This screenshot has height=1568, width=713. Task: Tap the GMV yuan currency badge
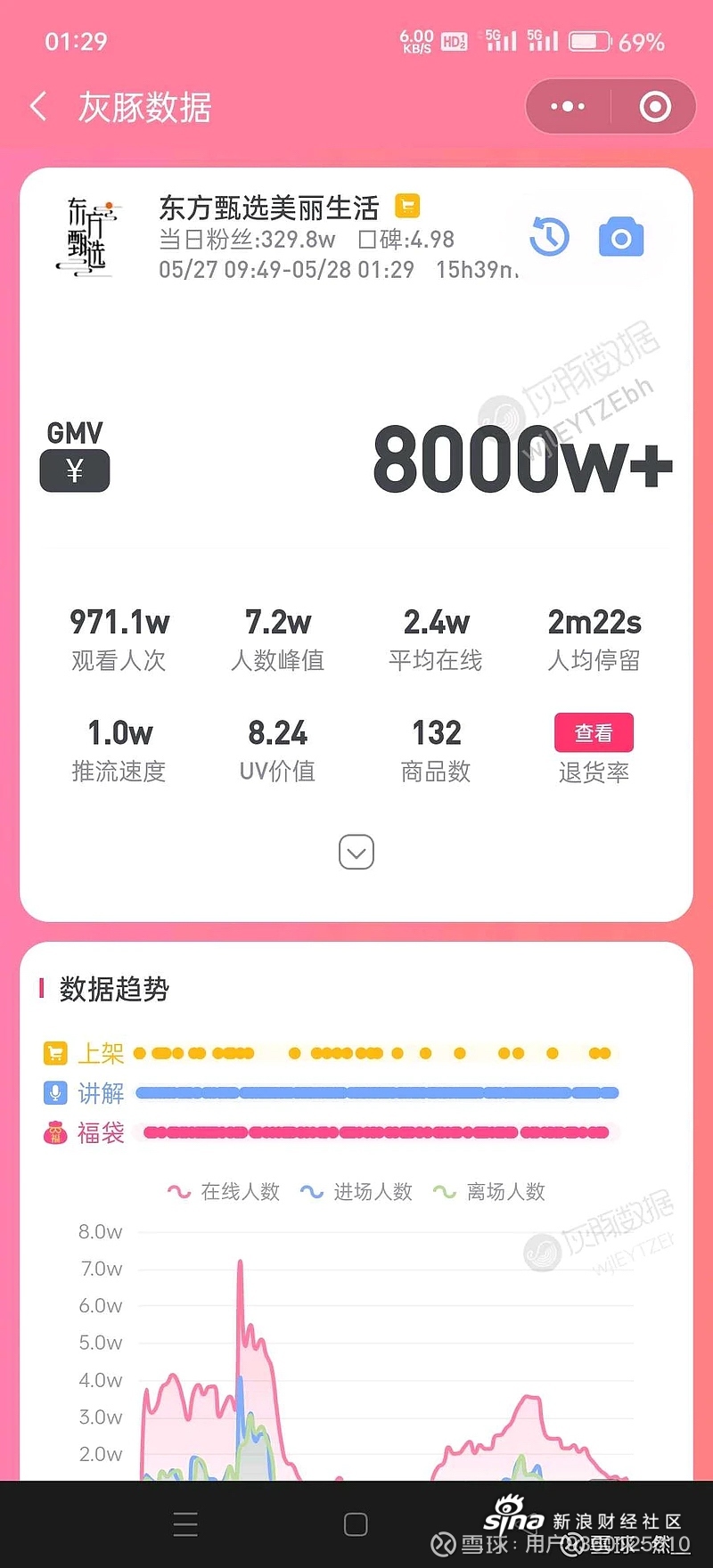(75, 470)
